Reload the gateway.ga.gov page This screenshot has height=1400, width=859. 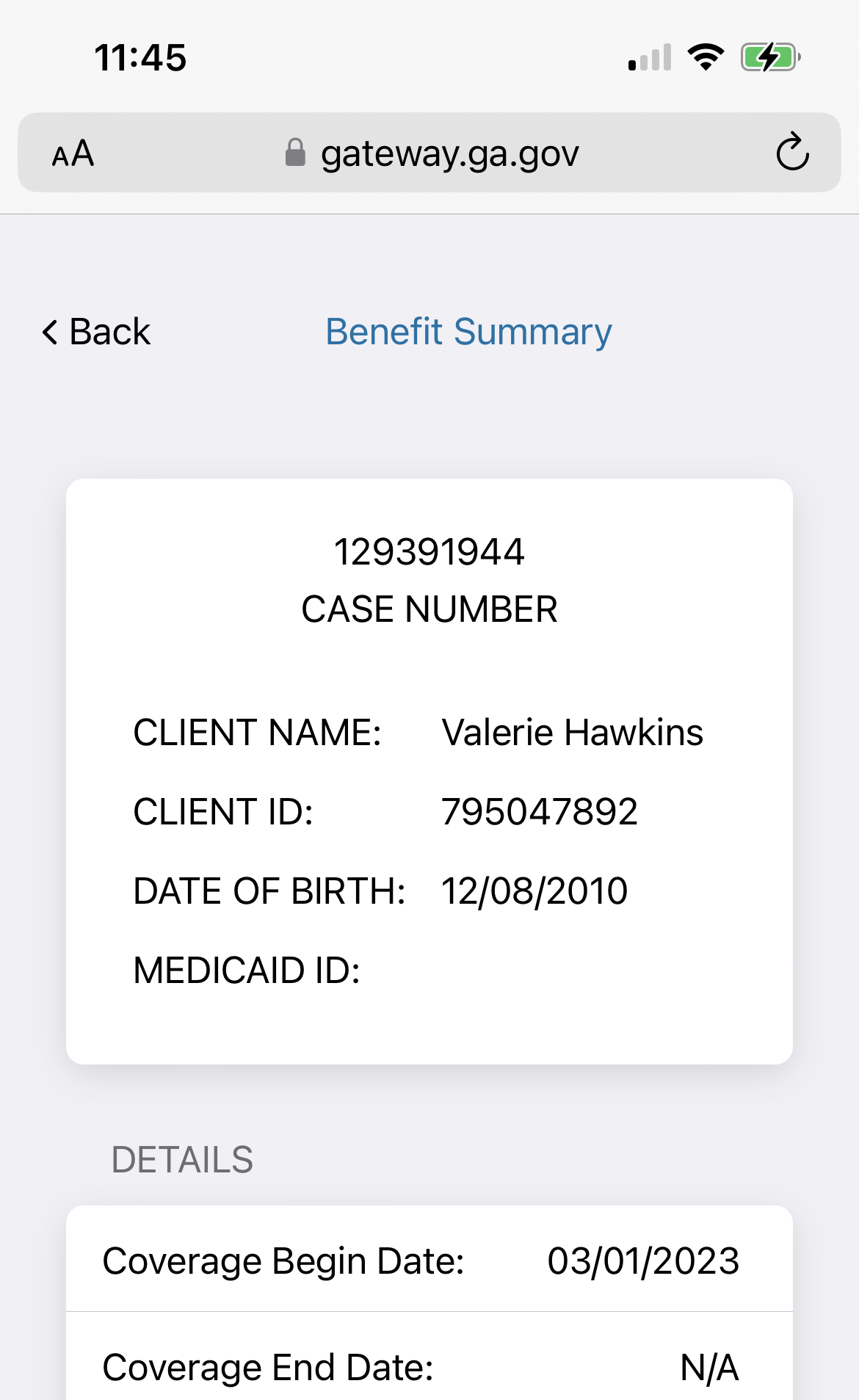pos(792,152)
